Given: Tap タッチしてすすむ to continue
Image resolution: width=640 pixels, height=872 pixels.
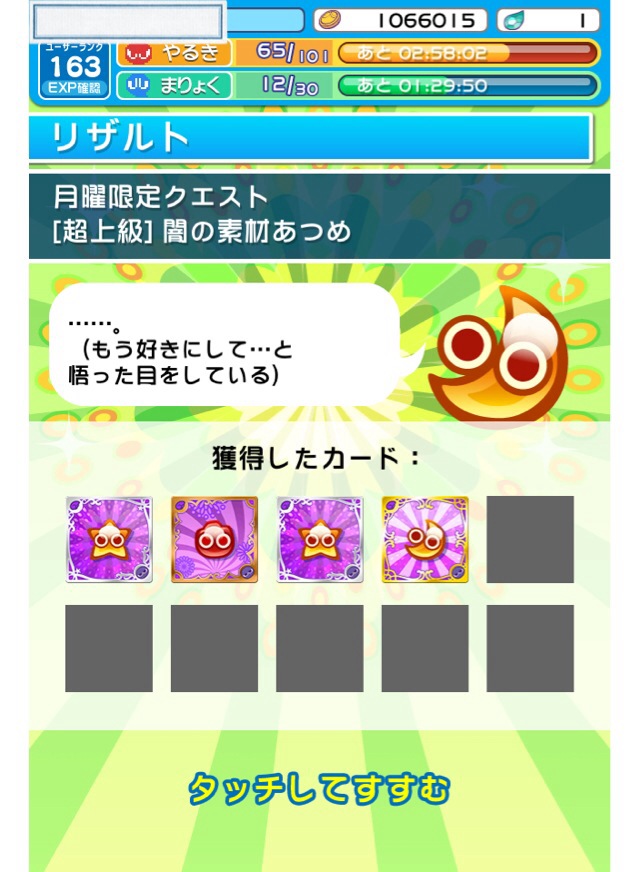Looking at the screenshot, I should pos(319,790).
